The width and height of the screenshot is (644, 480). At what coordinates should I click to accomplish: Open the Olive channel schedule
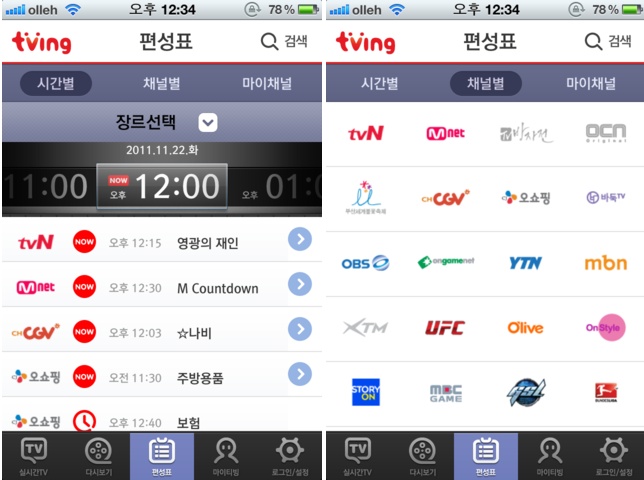pos(525,327)
